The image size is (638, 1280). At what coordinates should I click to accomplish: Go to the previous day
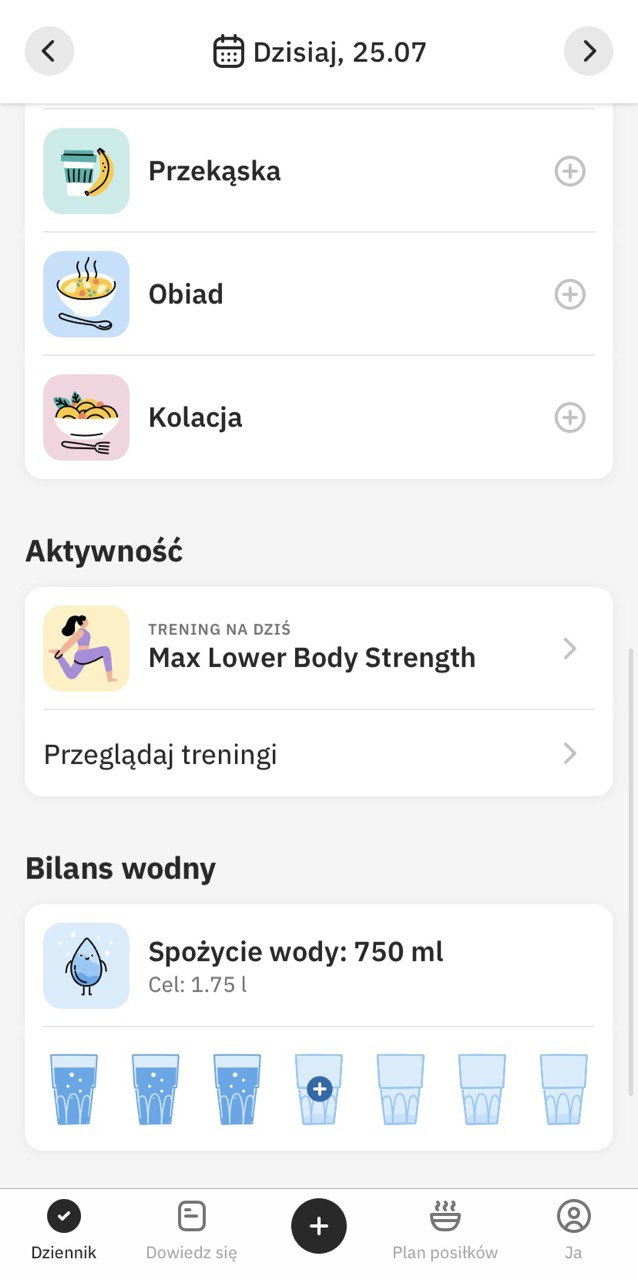[x=49, y=51]
